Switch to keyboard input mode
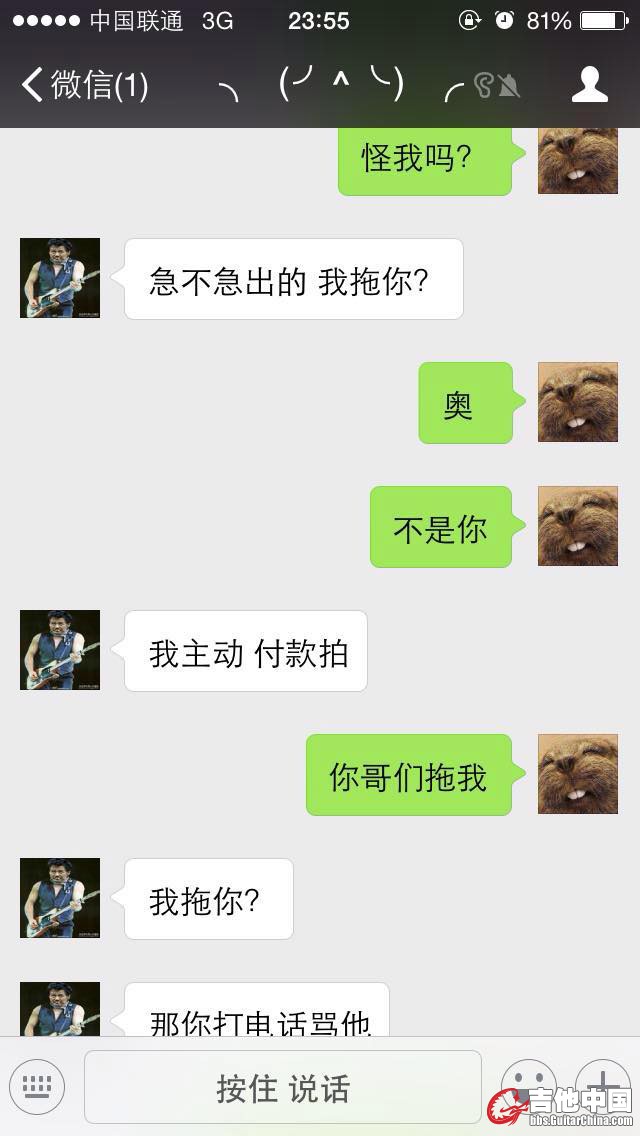 click(x=37, y=1087)
